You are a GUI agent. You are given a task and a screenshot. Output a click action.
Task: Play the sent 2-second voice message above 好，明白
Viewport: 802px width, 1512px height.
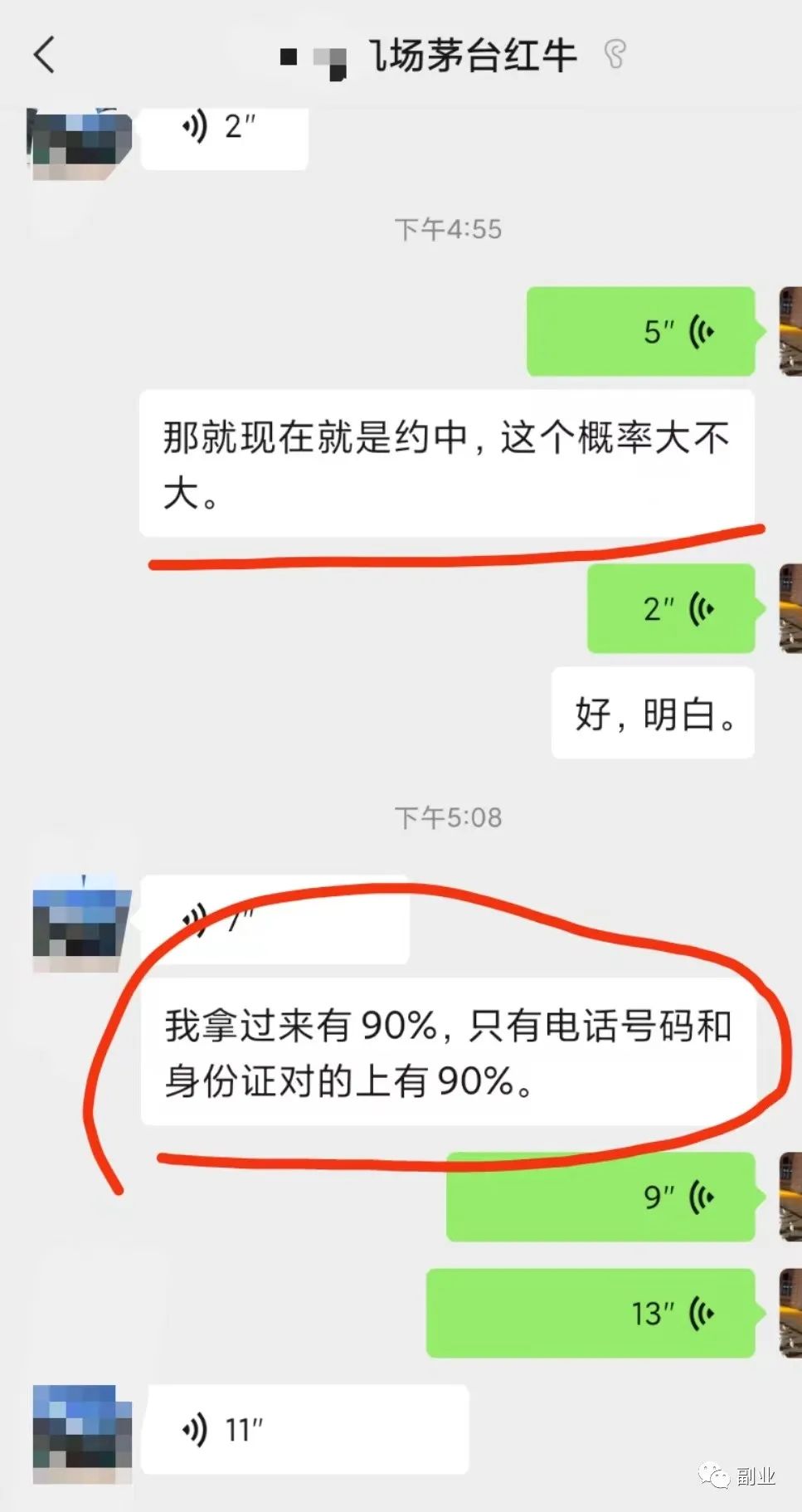pyautogui.click(x=670, y=608)
